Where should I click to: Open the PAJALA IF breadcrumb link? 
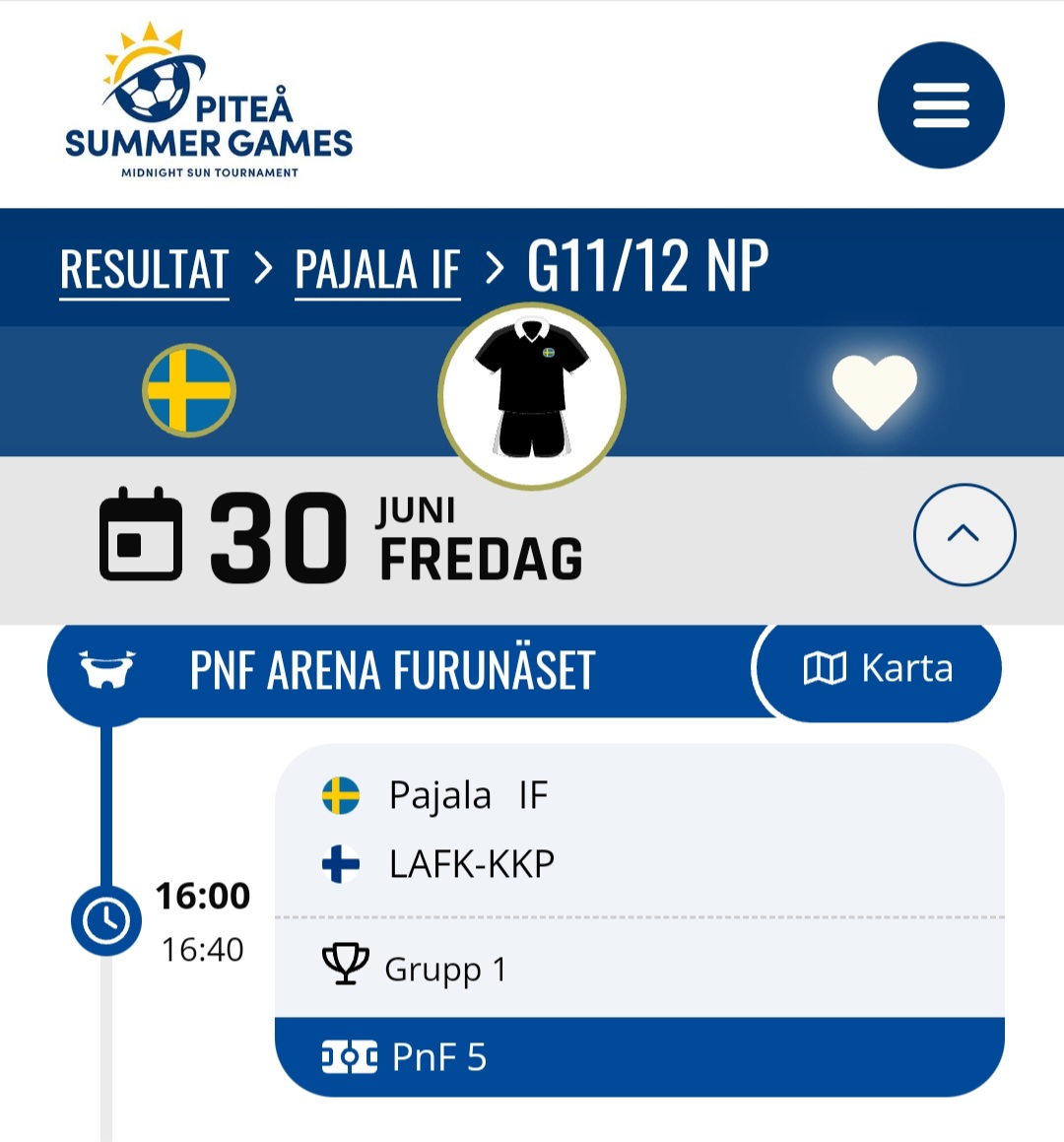(377, 268)
